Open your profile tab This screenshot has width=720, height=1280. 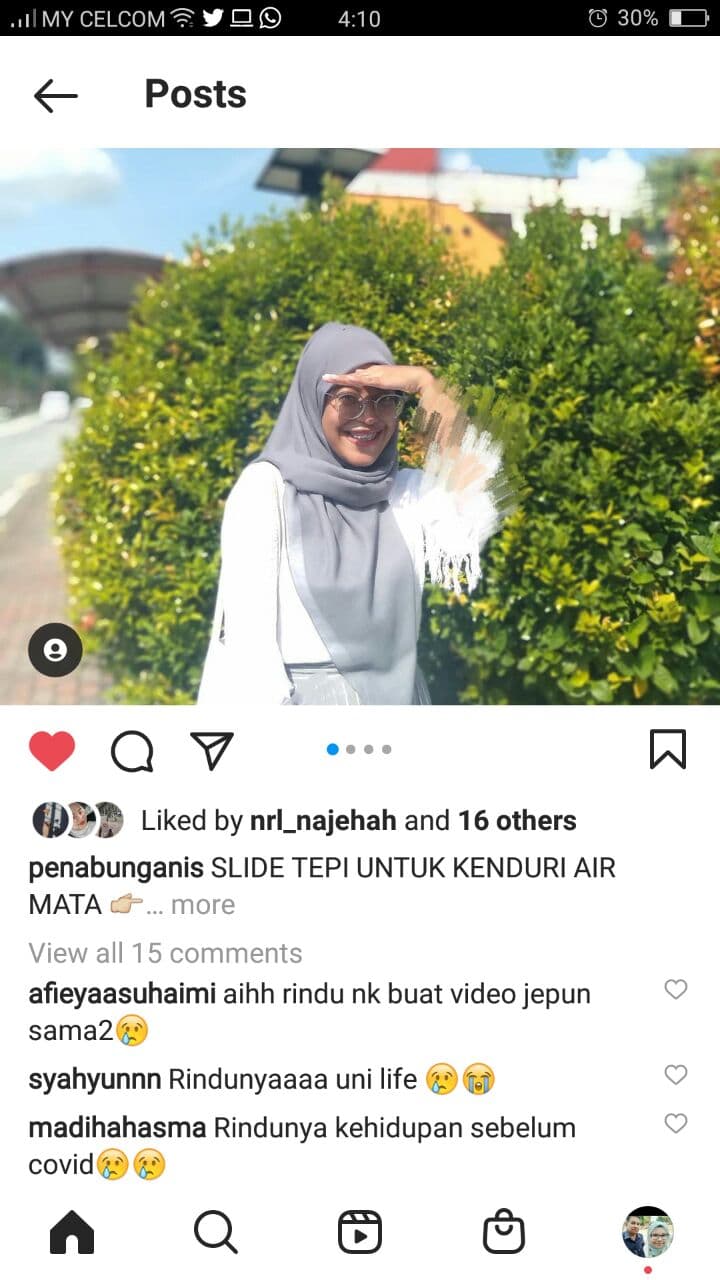(x=648, y=1232)
